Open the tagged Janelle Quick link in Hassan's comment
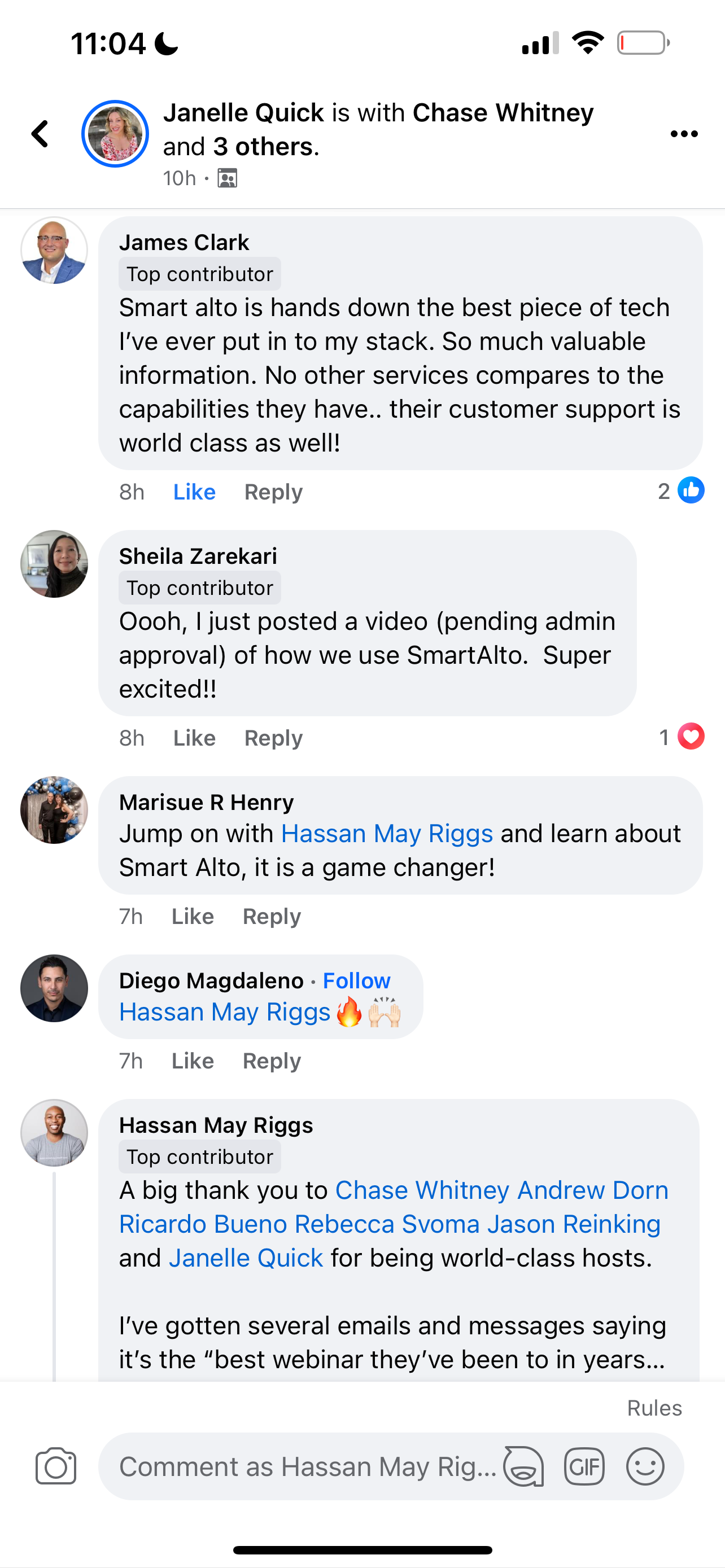The width and height of the screenshot is (725, 1568). [x=245, y=1258]
